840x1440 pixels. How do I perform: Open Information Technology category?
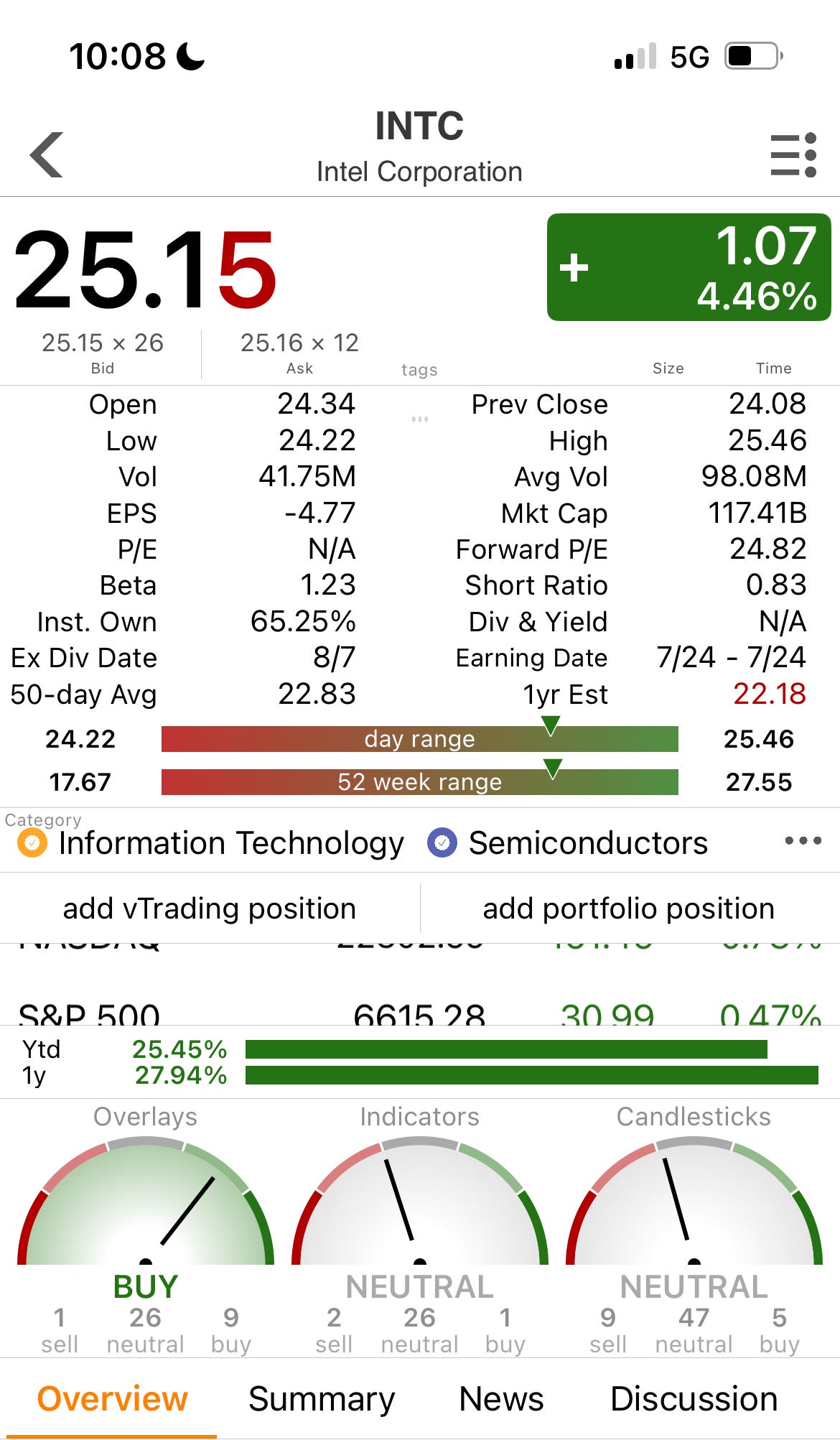click(x=230, y=843)
